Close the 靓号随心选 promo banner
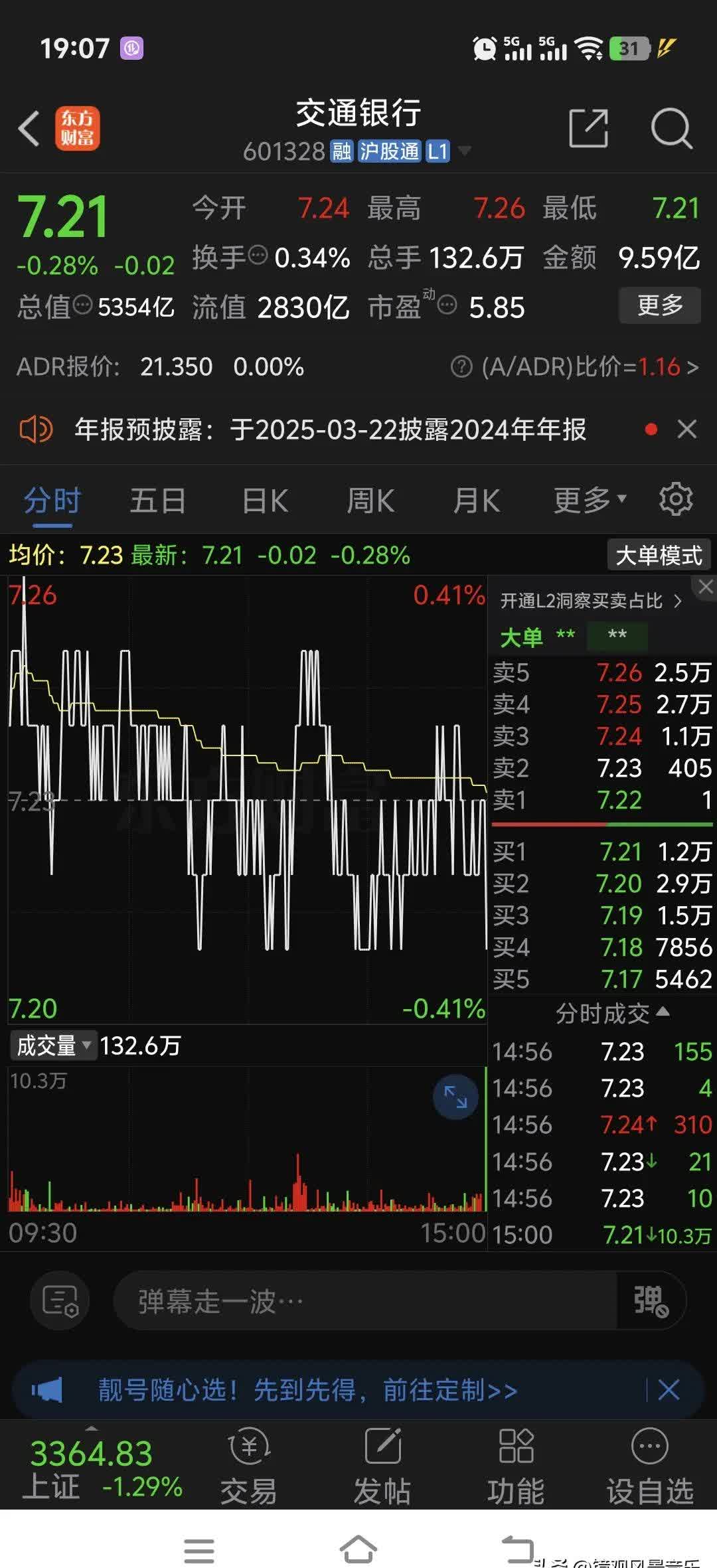 click(669, 1389)
